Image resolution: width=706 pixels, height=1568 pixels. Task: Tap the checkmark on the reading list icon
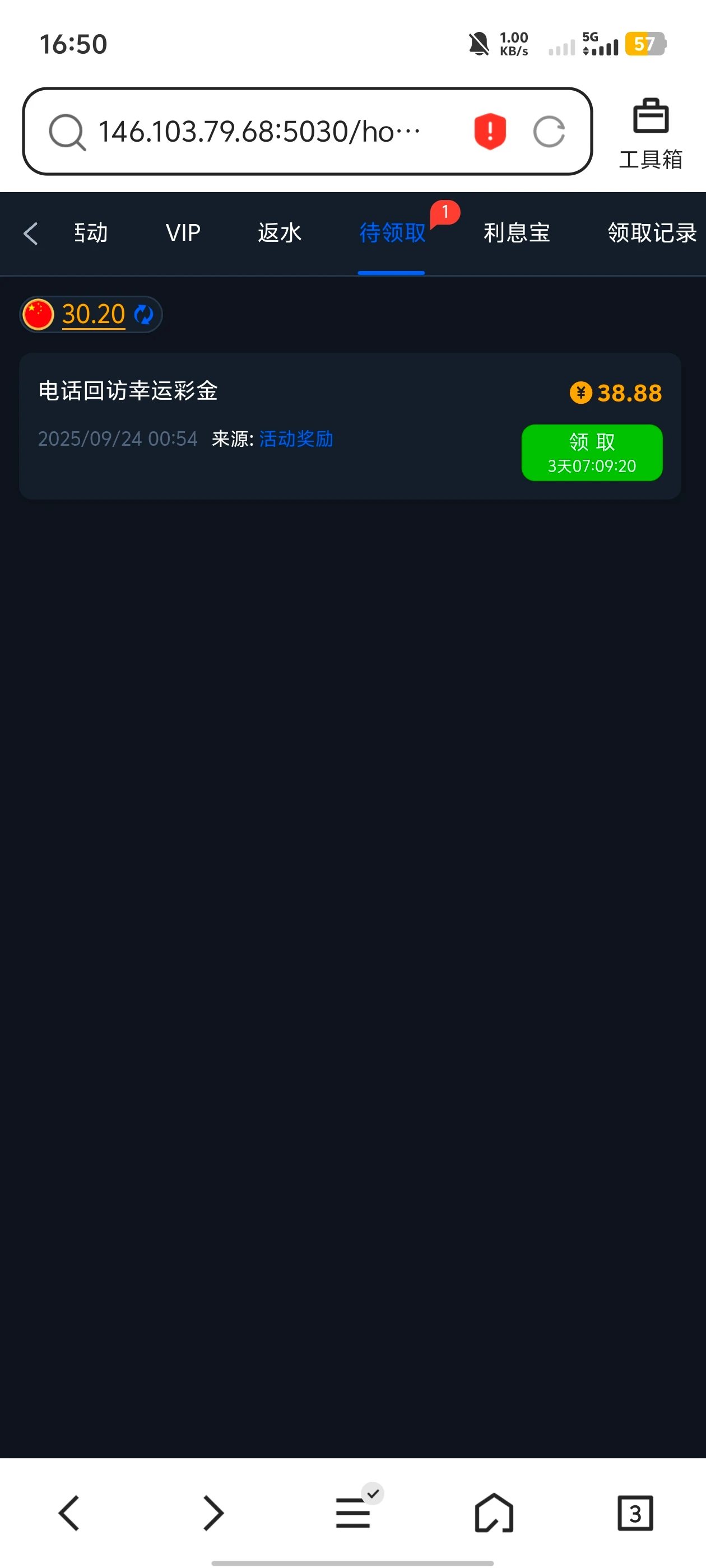pyautogui.click(x=372, y=1494)
